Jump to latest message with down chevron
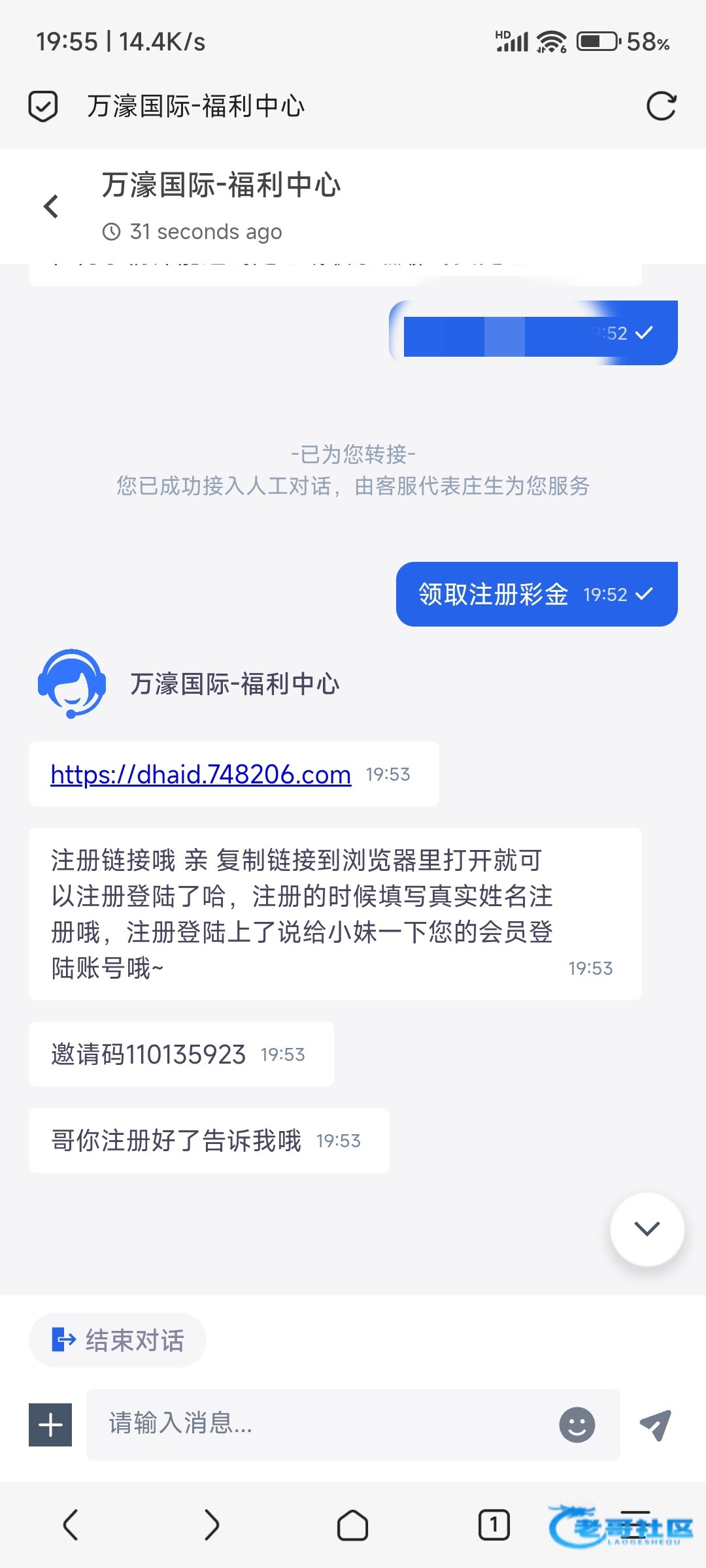The image size is (706, 1568). 647,1229
